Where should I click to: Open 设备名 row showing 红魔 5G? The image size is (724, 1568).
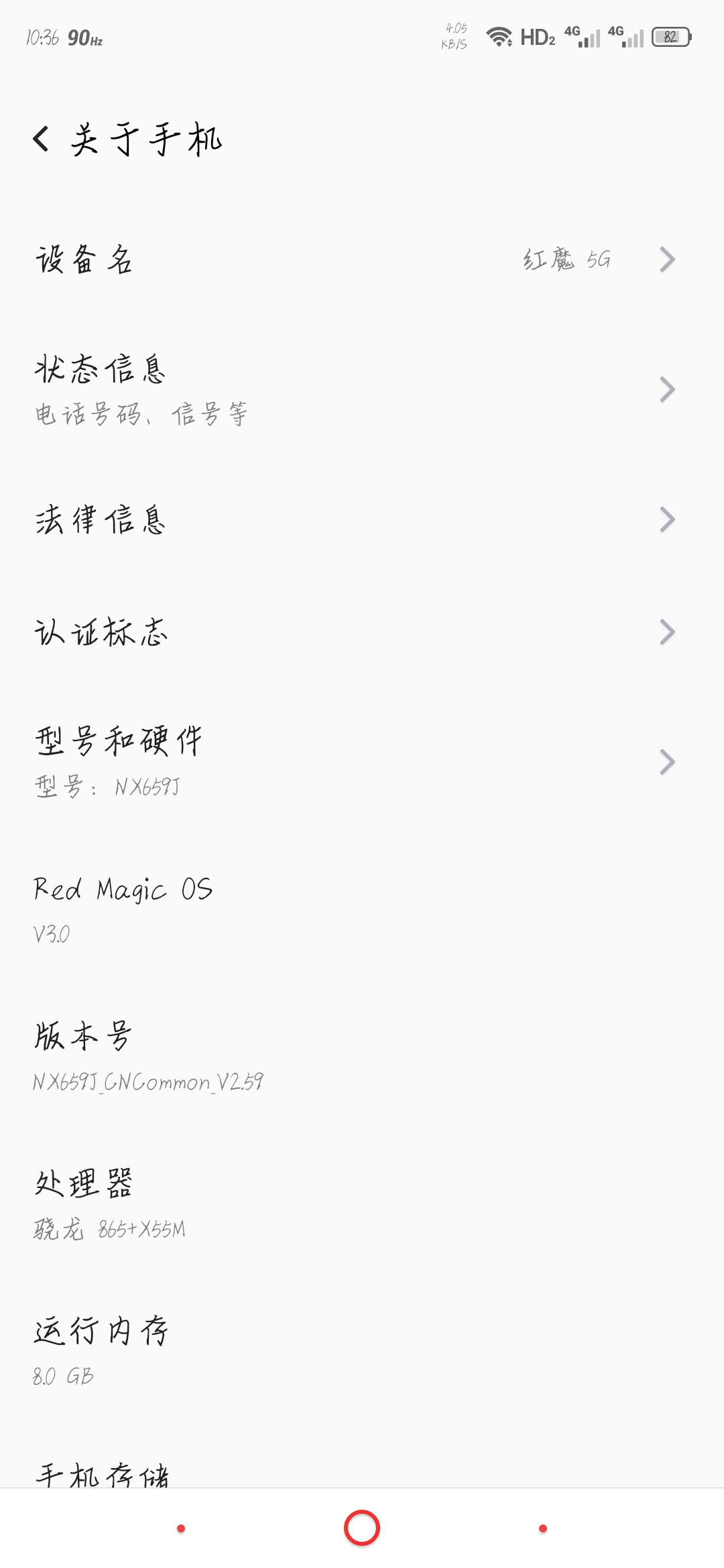click(x=362, y=259)
